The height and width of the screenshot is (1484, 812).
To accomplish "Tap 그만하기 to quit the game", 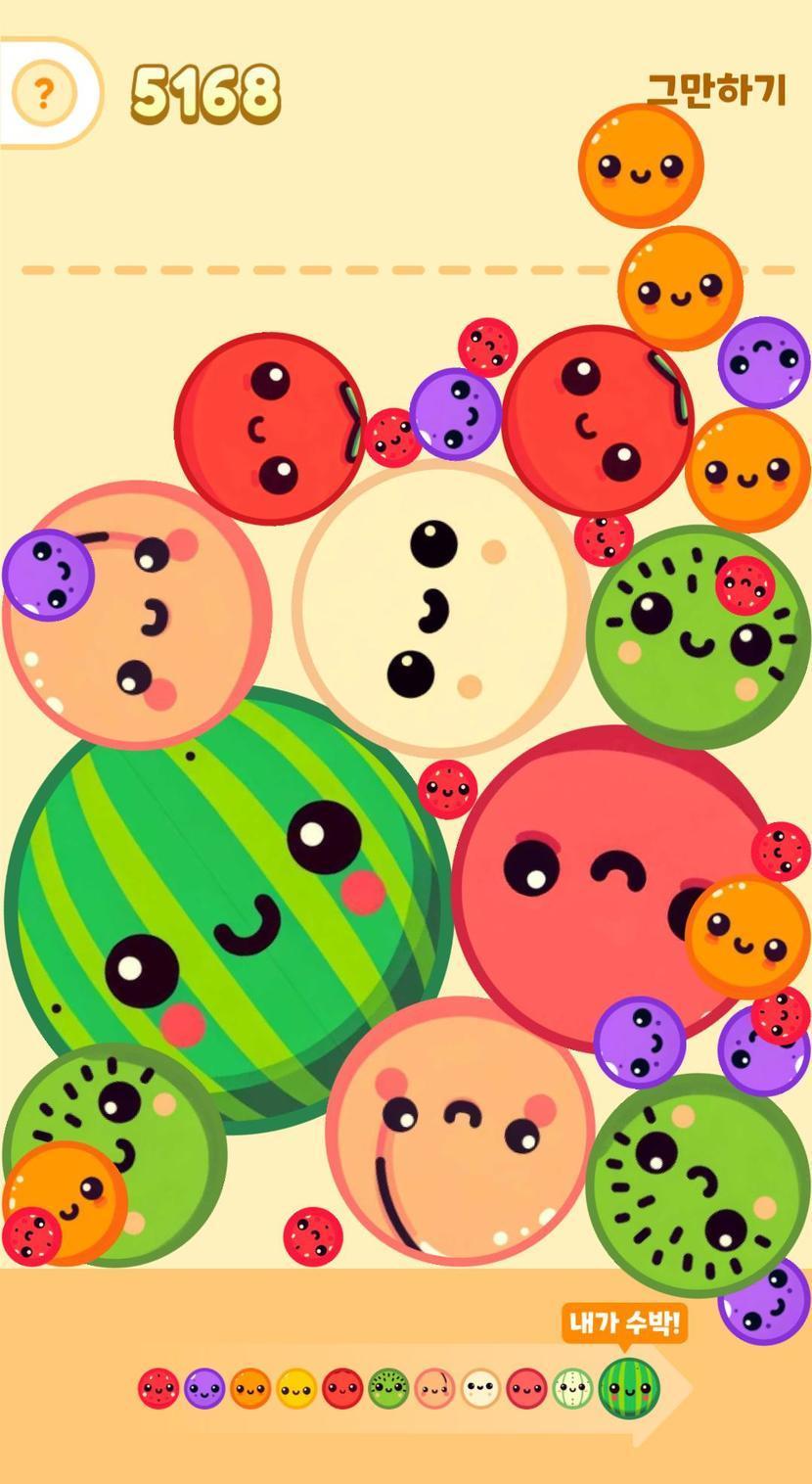I will [717, 90].
